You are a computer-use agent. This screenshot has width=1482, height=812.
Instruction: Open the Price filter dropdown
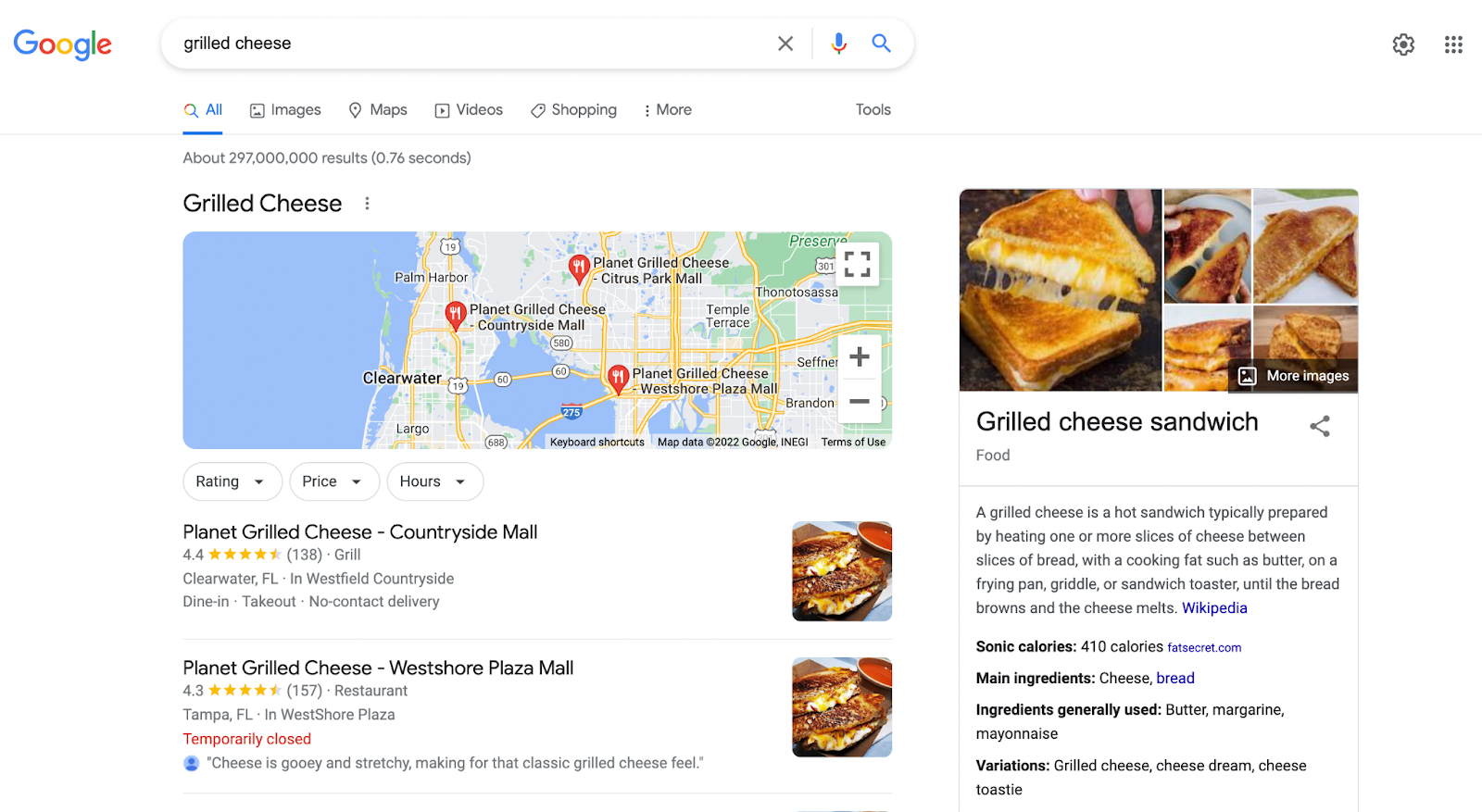pos(333,481)
